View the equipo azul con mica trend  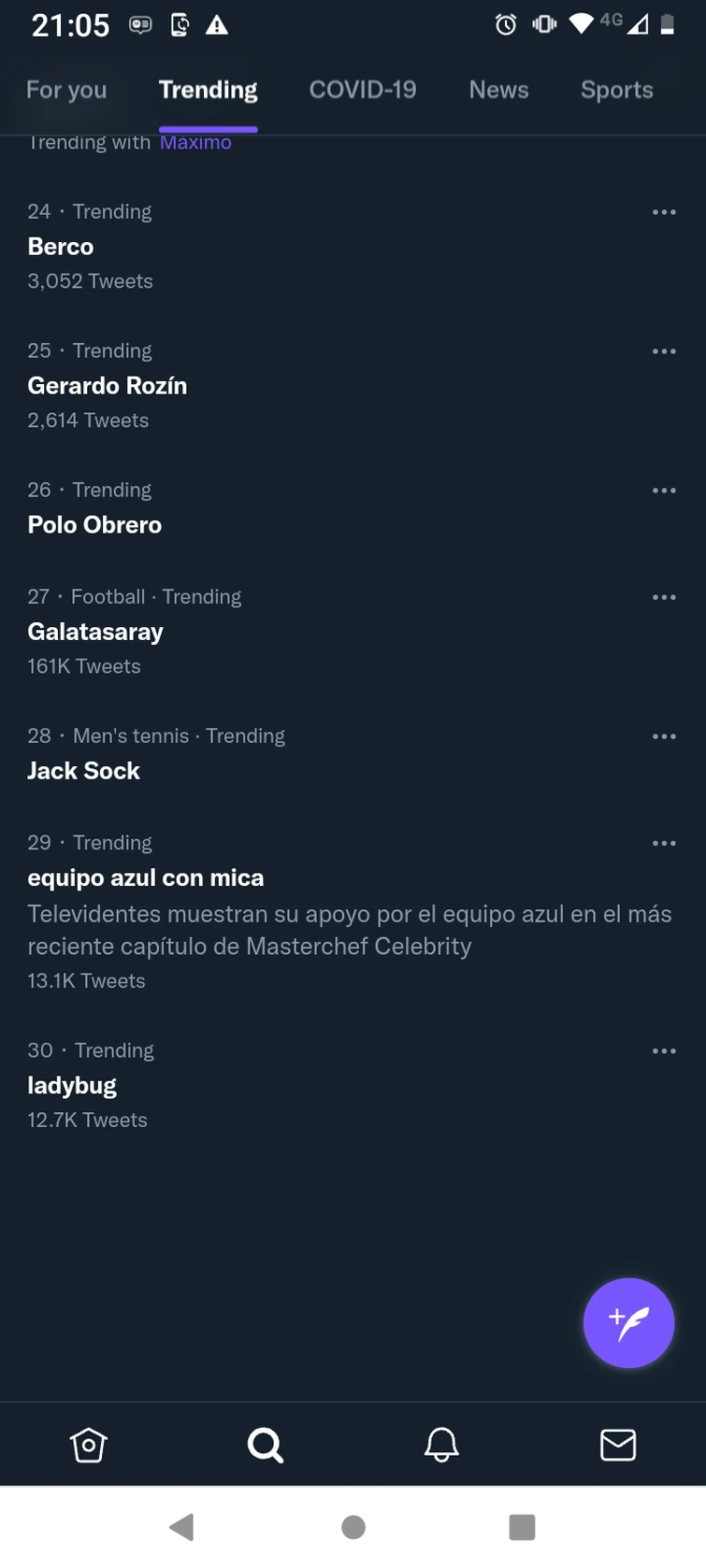(x=145, y=877)
